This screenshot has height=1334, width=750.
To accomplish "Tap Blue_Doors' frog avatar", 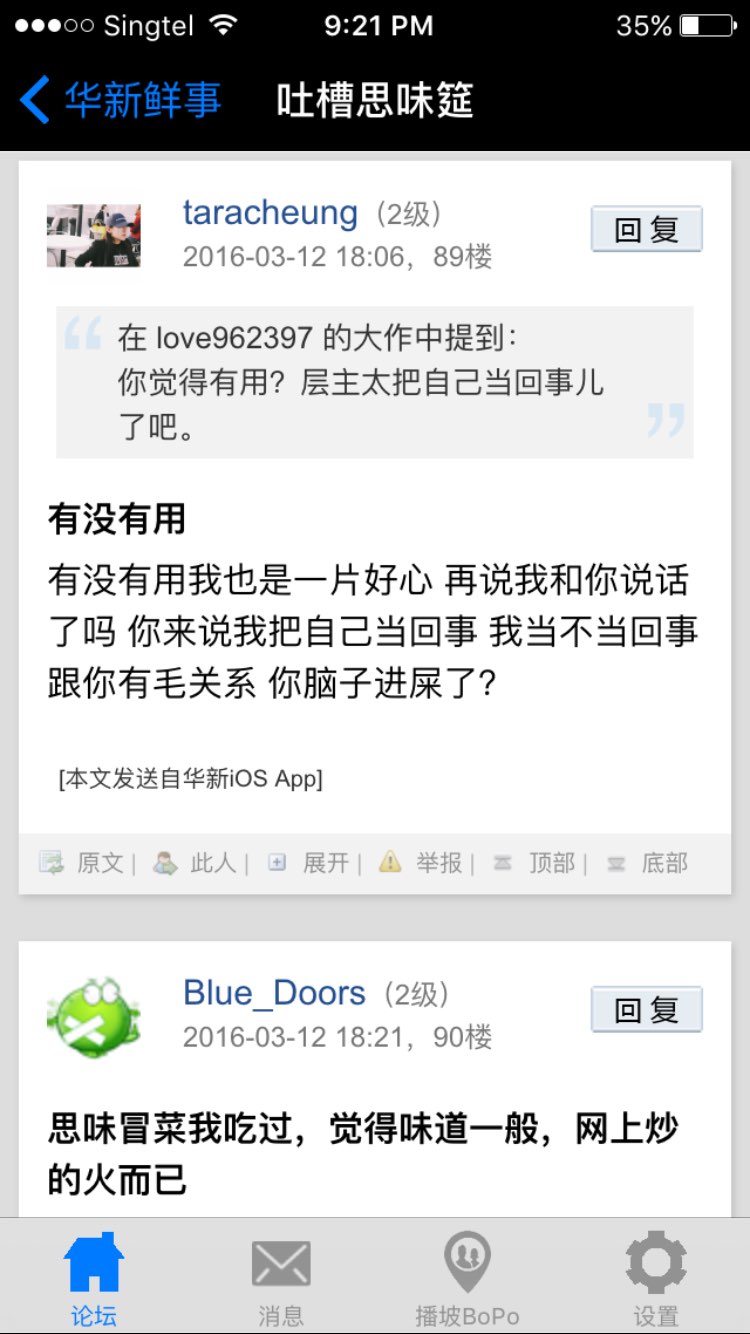I will (94, 1017).
